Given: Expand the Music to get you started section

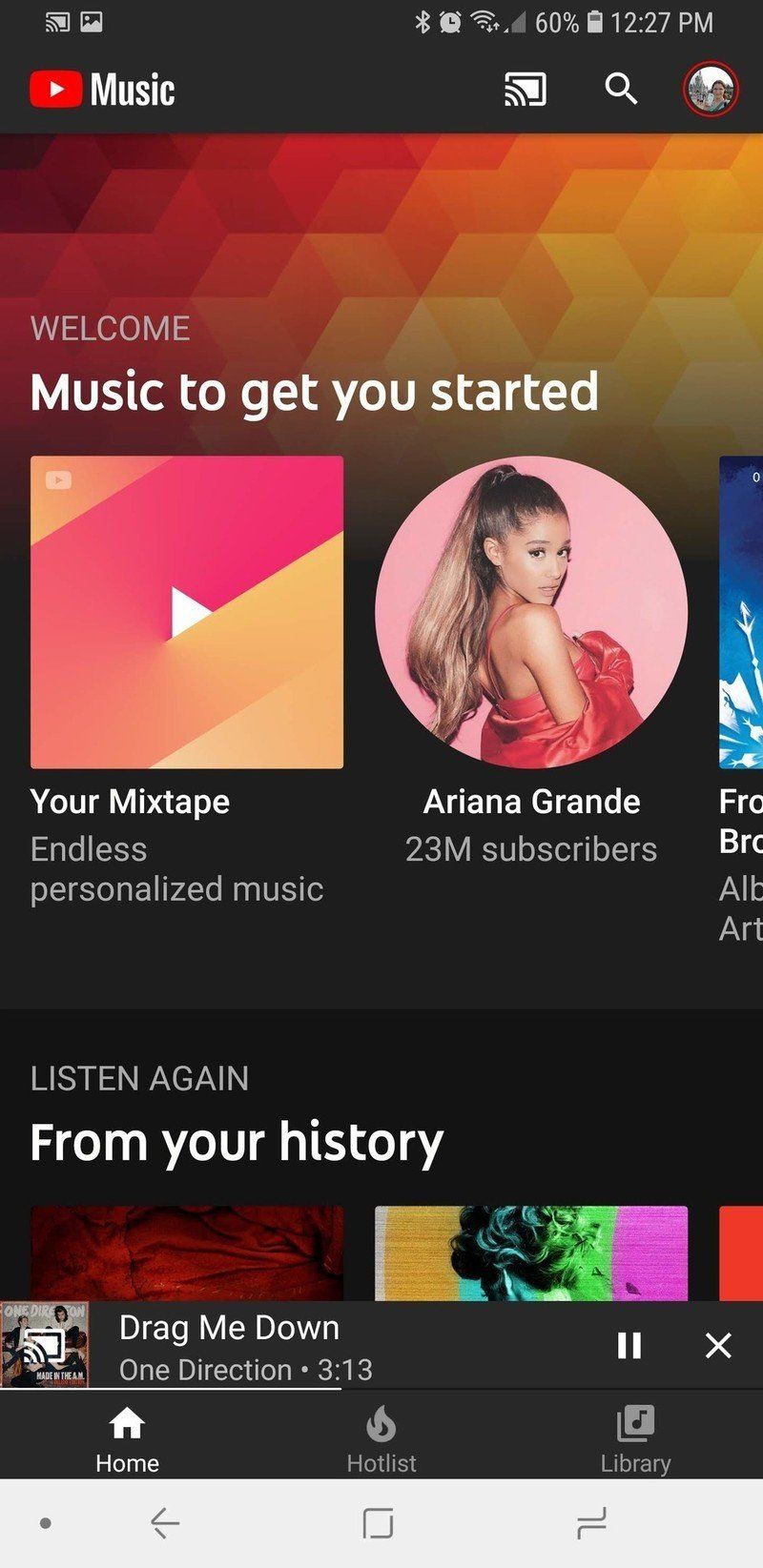Looking at the screenshot, I should coord(315,391).
